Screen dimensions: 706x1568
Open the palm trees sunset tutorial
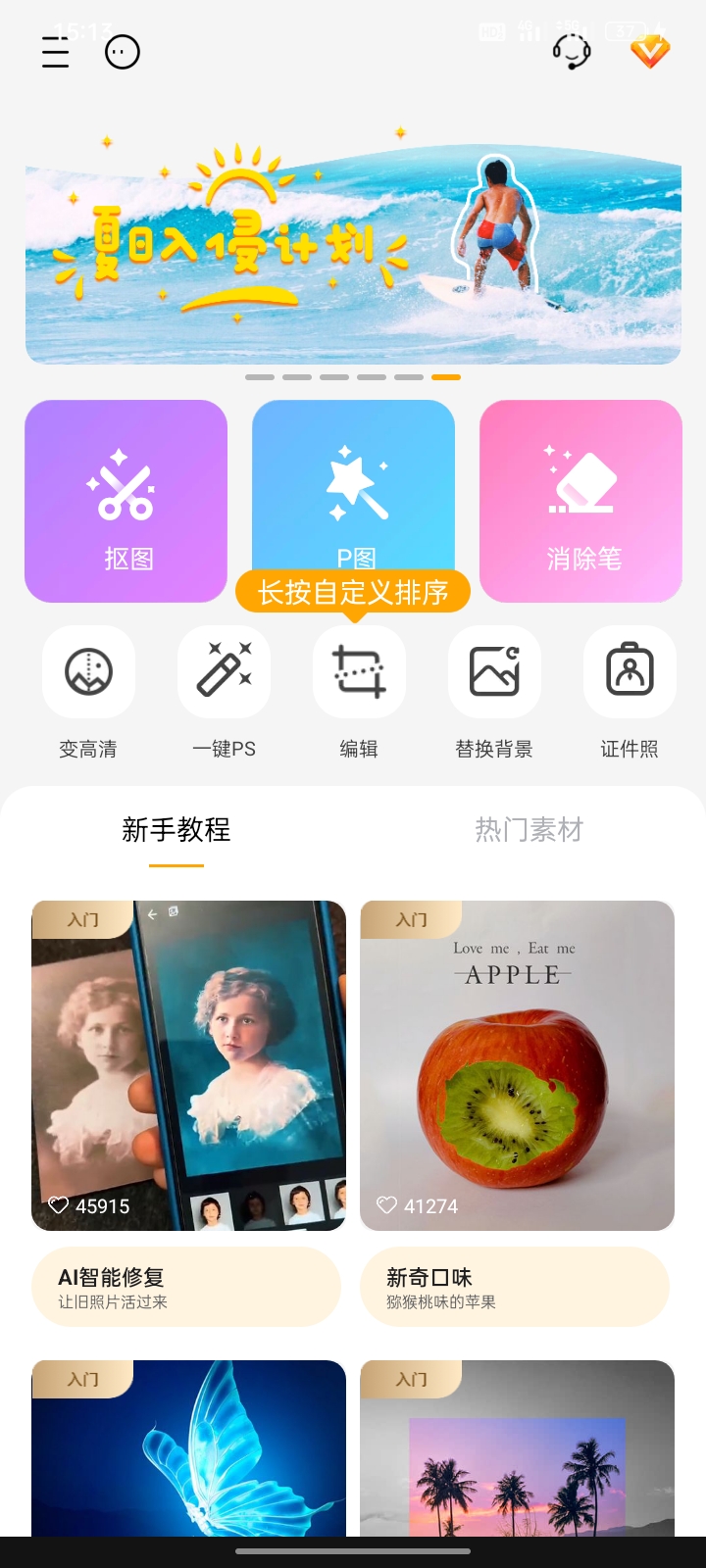pyautogui.click(x=517, y=1447)
